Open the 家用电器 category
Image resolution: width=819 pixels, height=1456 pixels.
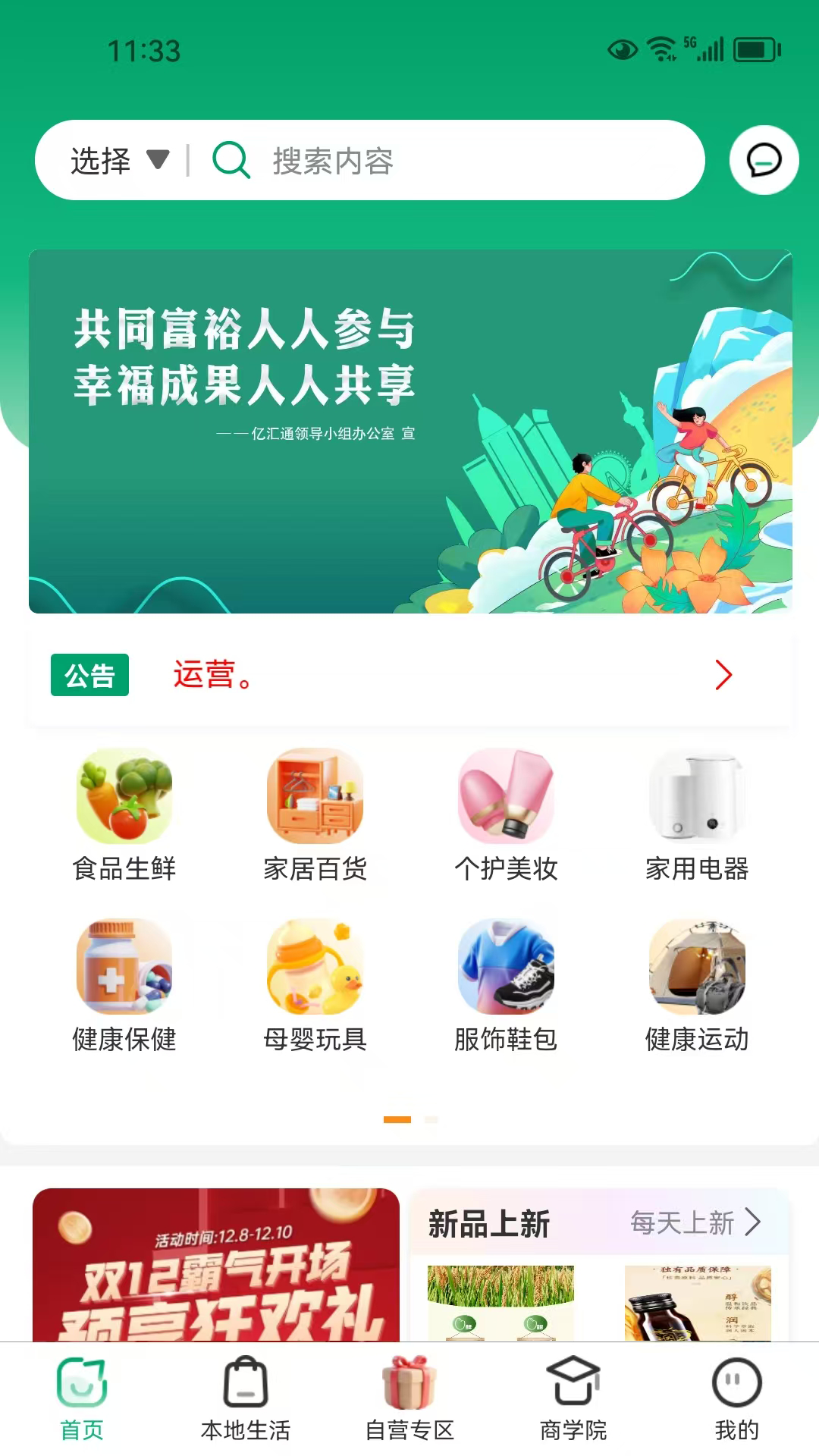tap(696, 815)
